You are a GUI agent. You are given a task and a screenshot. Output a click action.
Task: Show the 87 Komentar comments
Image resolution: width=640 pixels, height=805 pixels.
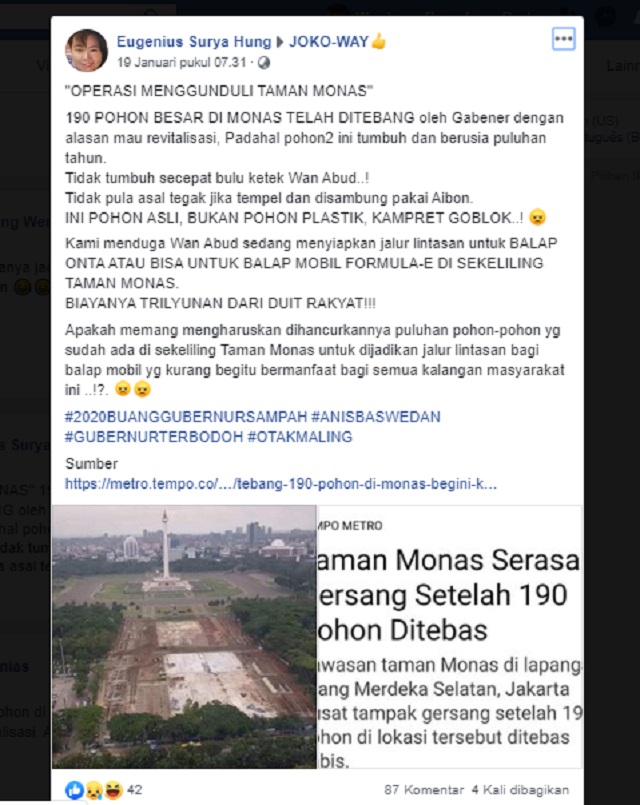click(x=423, y=789)
